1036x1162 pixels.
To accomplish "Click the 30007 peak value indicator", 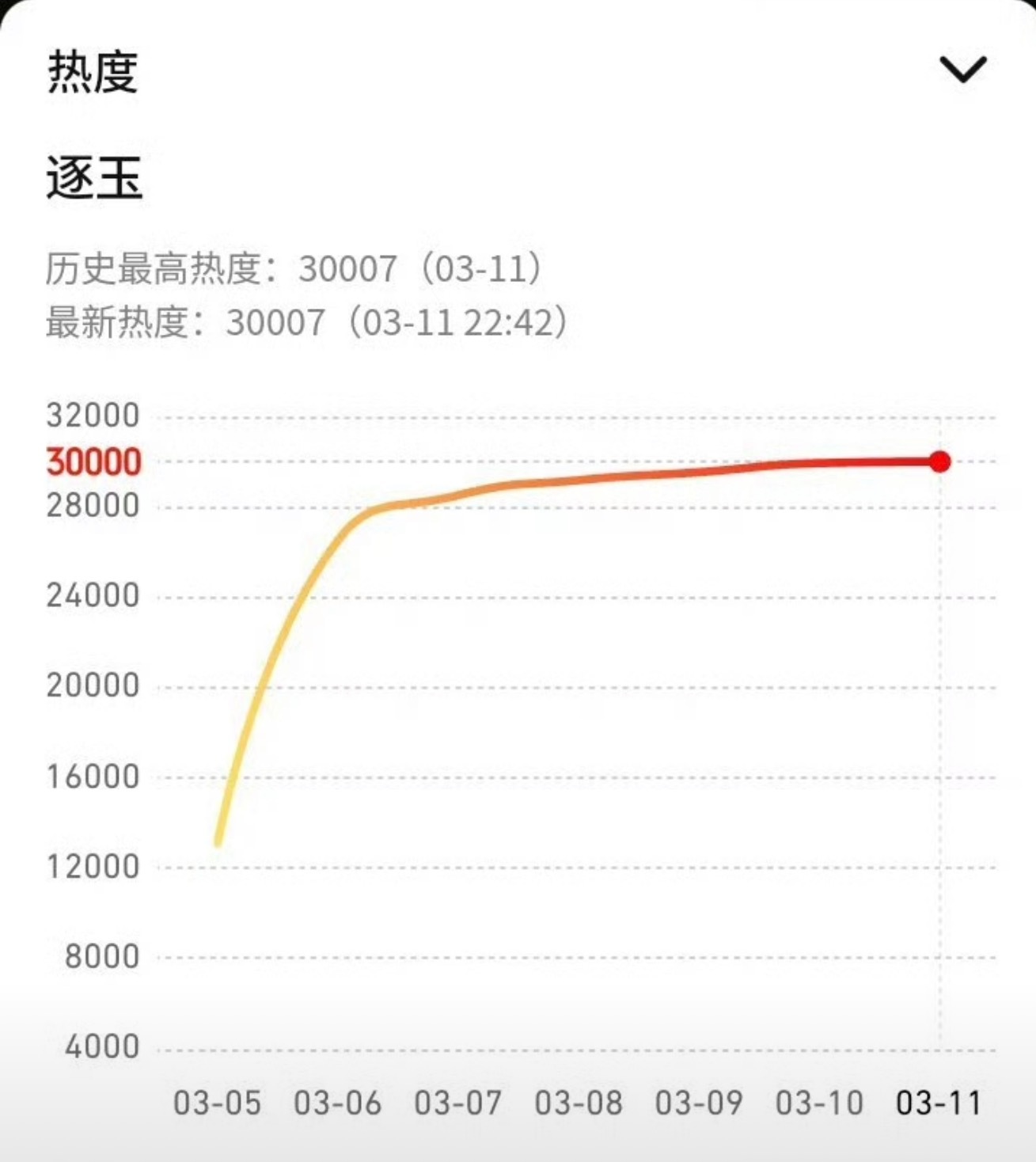I will pos(346,268).
